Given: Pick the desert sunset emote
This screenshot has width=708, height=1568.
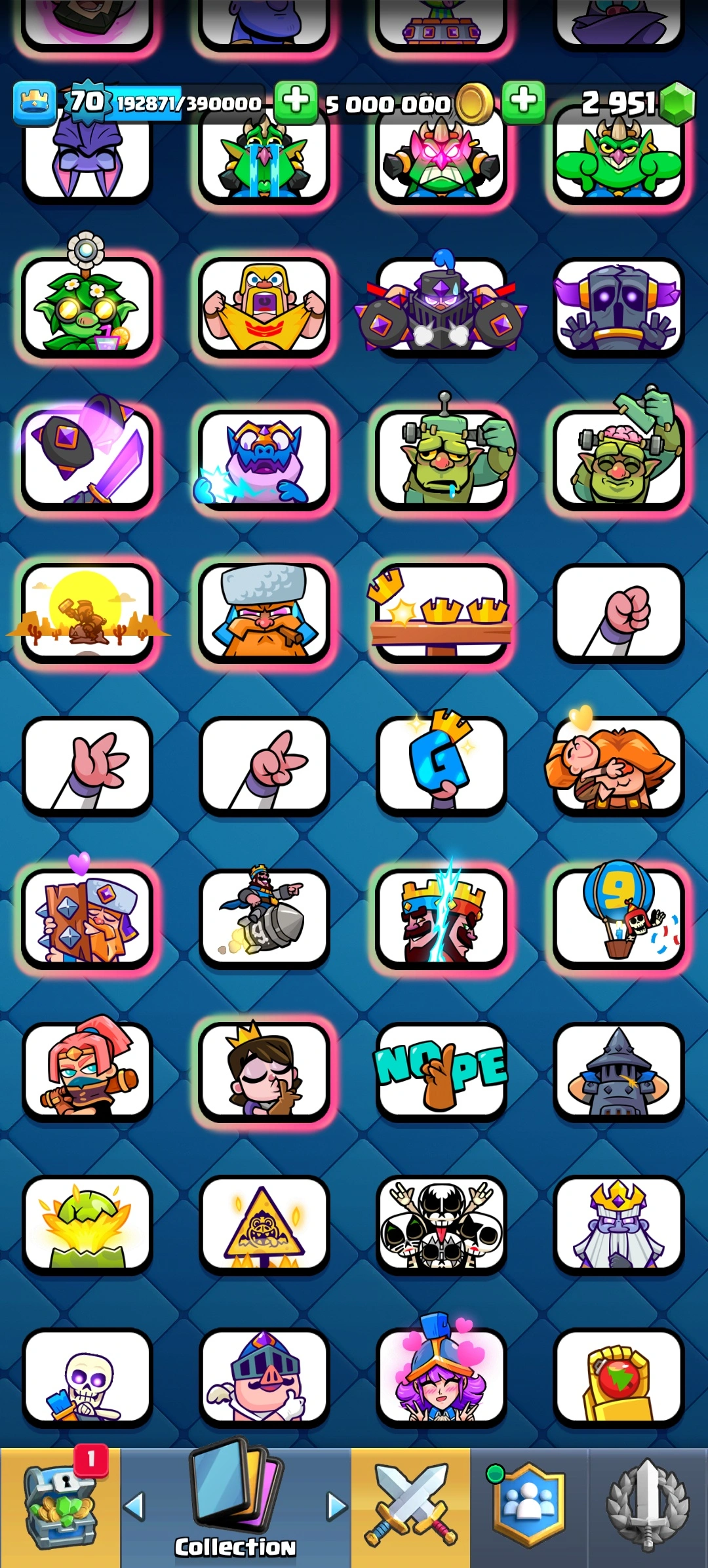Looking at the screenshot, I should coord(87,612).
